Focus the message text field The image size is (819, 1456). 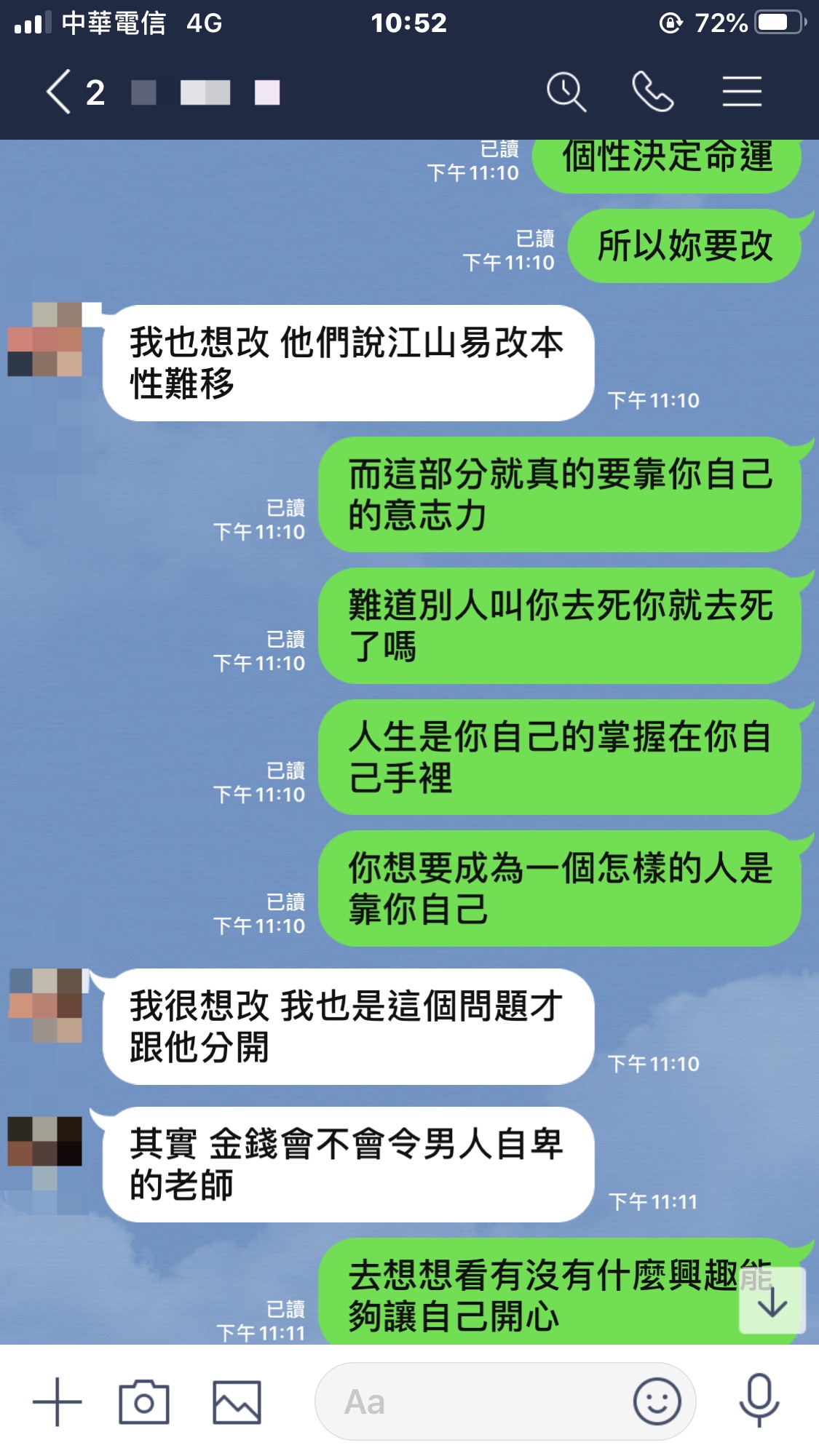(473, 1401)
